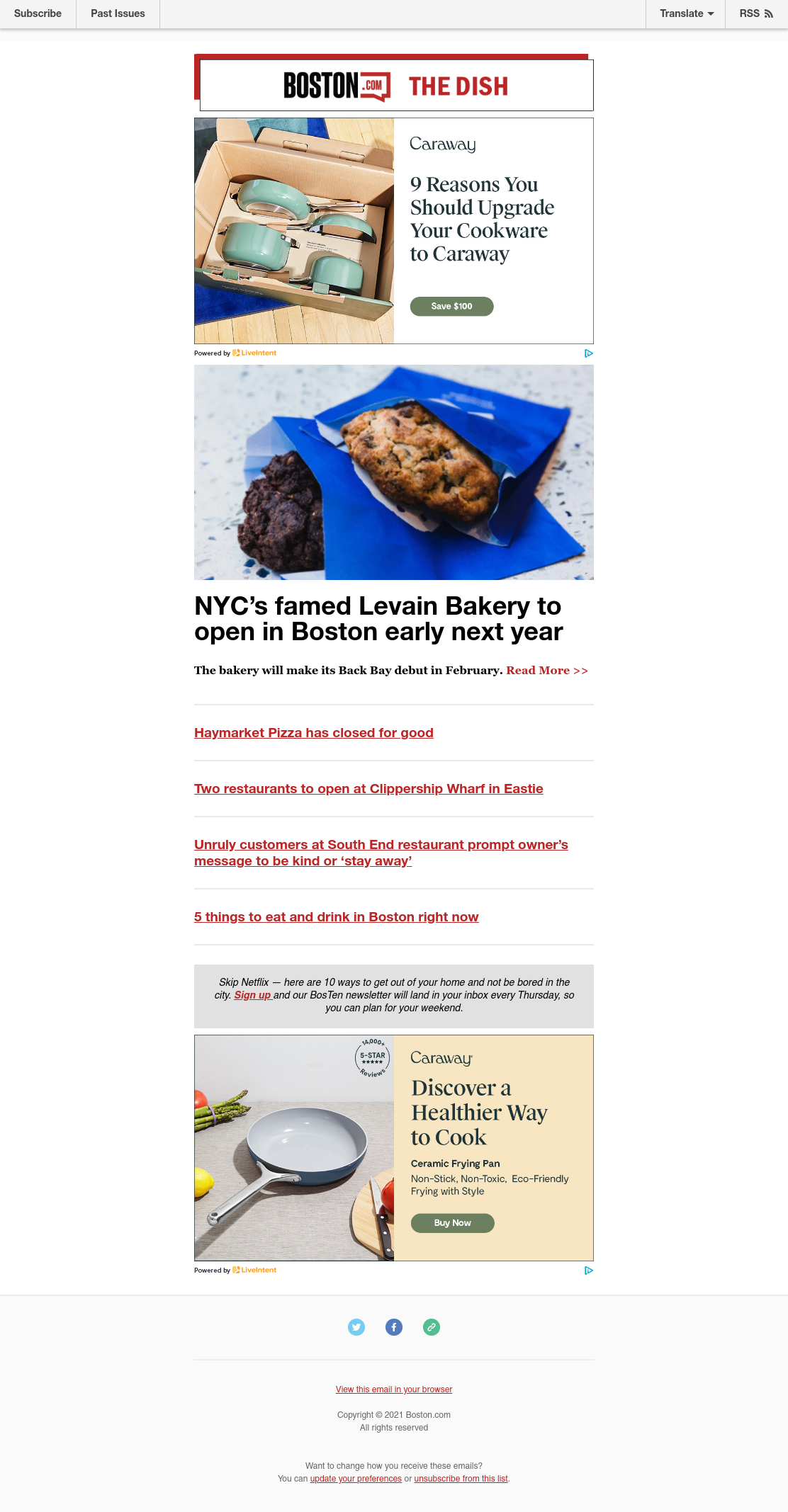The width and height of the screenshot is (788, 1512).
Task: View this email in your browser
Action: 394,1389
